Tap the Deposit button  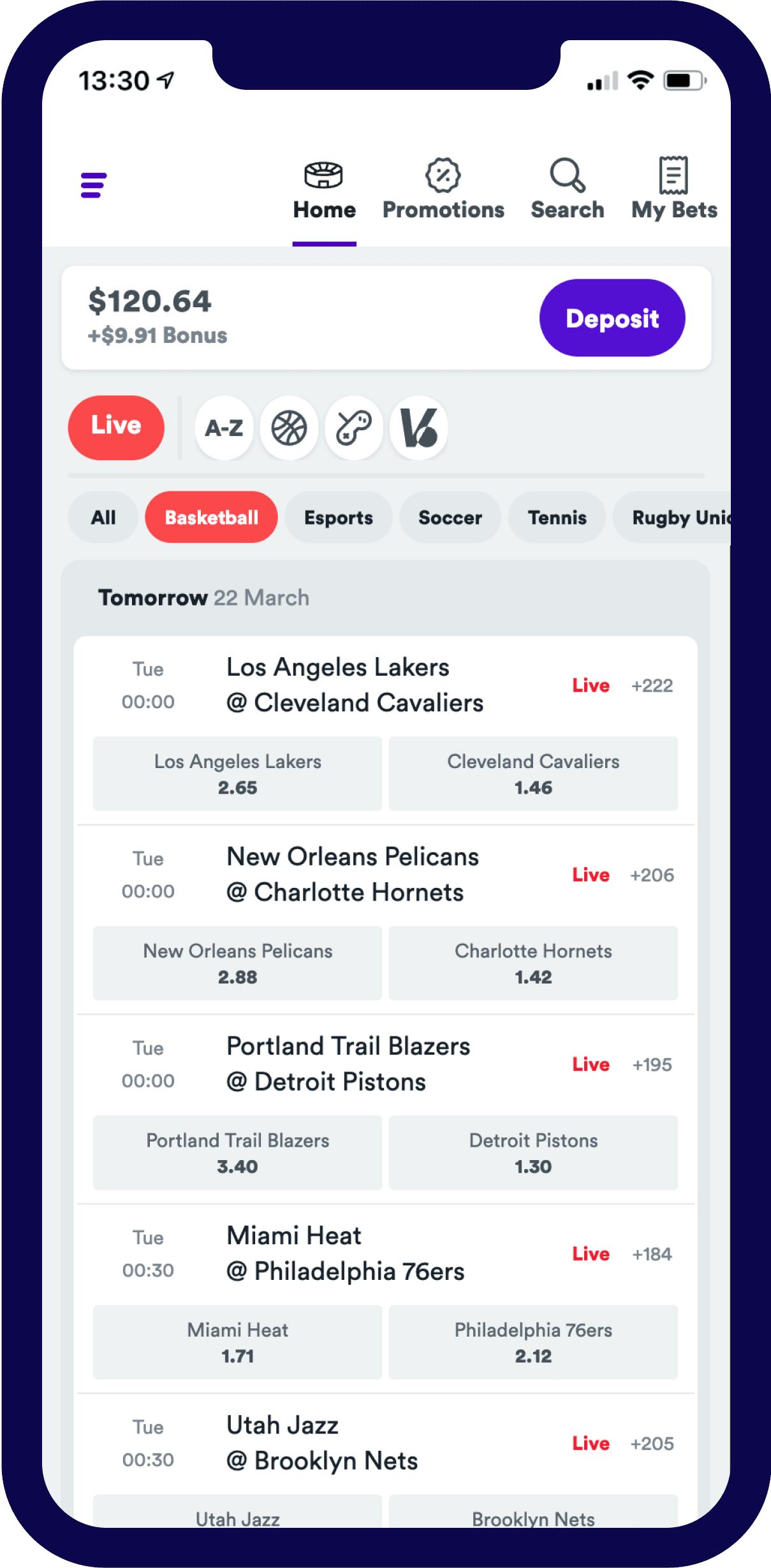pyautogui.click(x=612, y=318)
